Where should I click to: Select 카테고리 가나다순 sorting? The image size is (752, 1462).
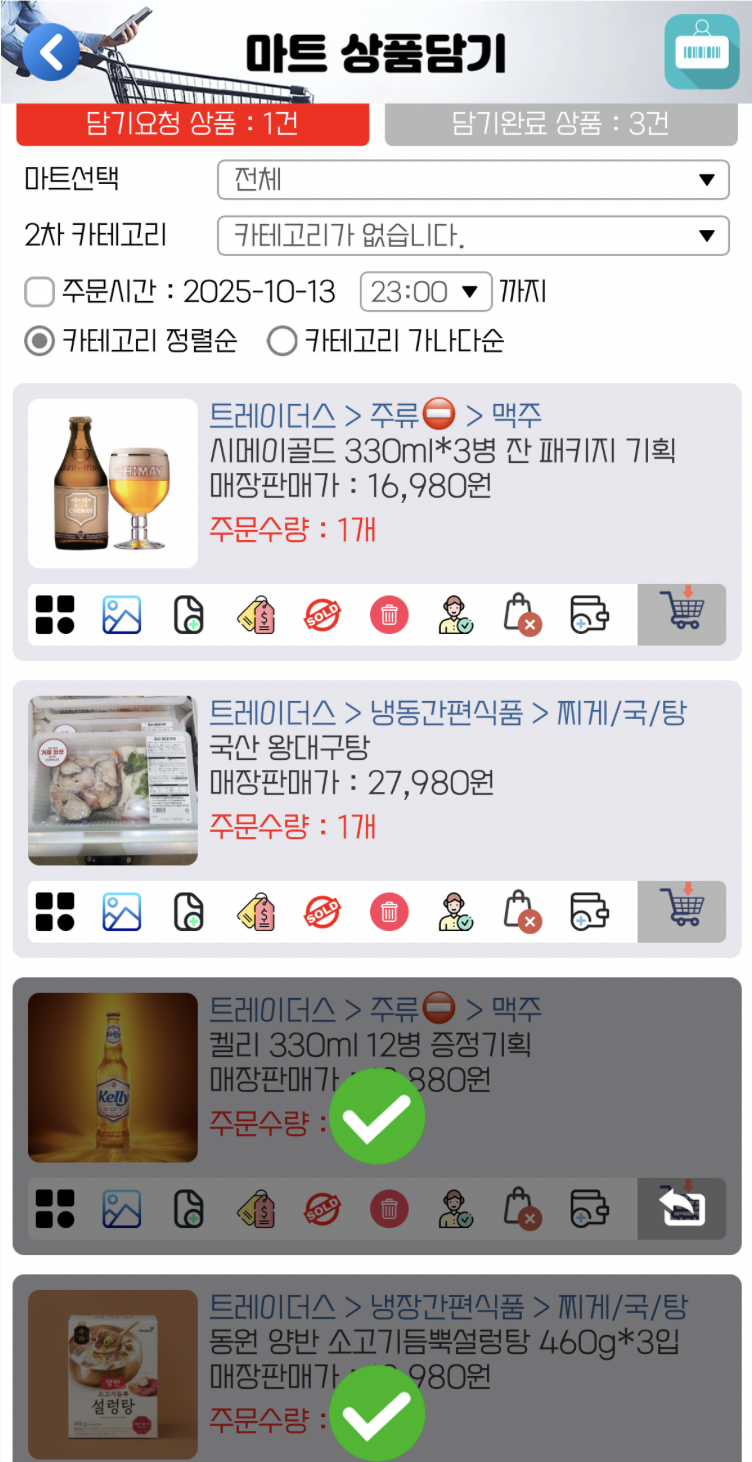282,342
